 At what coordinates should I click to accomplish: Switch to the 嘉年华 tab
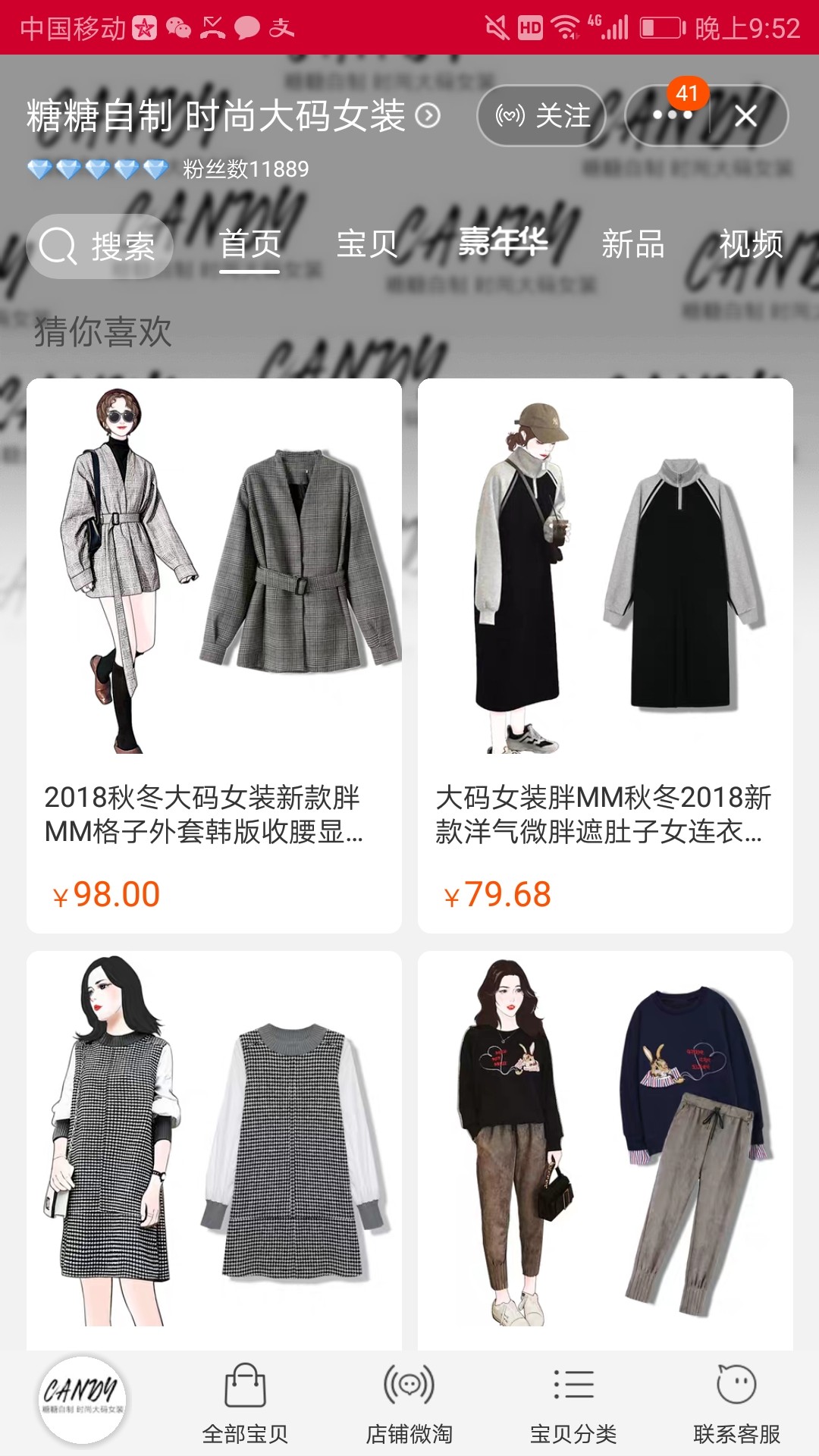[x=504, y=242]
